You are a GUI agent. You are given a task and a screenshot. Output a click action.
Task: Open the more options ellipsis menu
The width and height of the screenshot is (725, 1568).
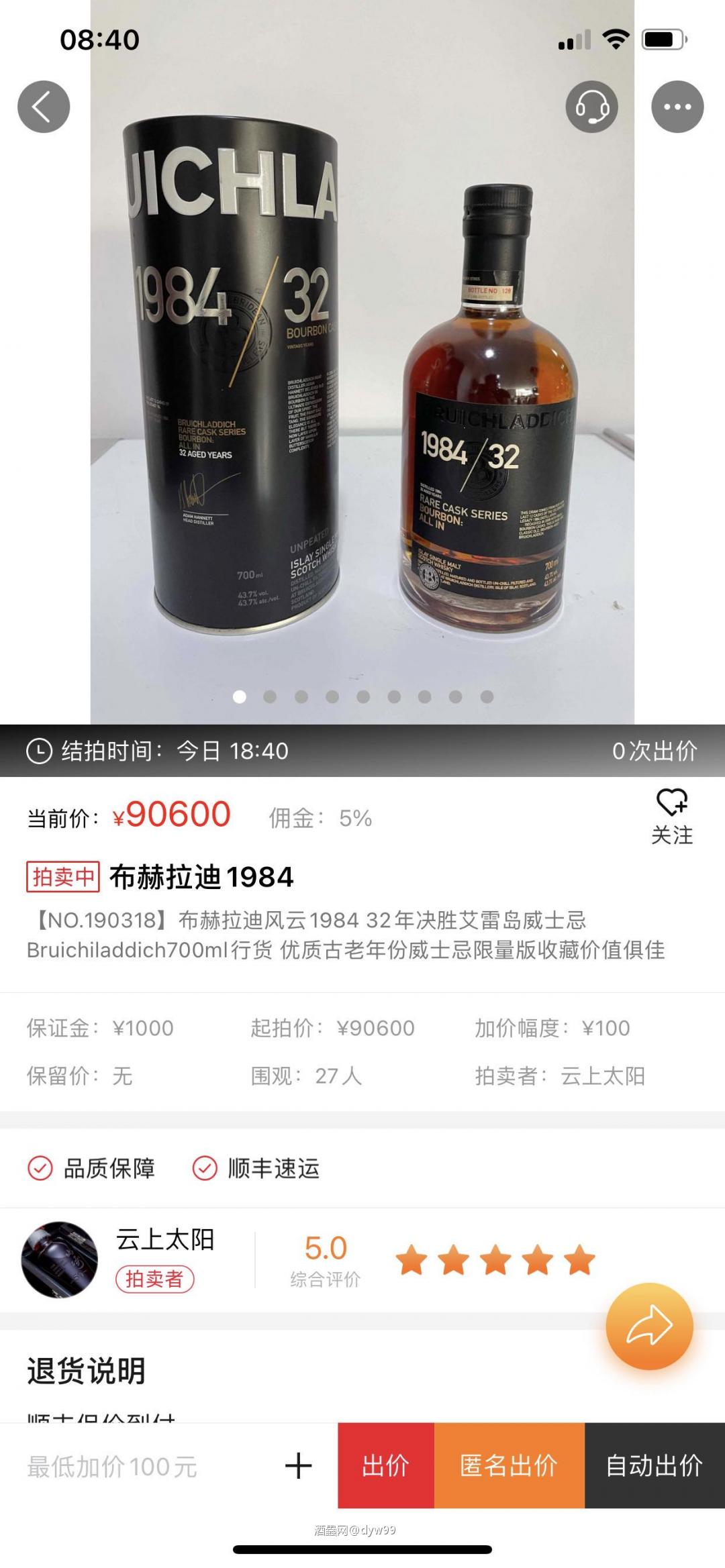coord(678,106)
